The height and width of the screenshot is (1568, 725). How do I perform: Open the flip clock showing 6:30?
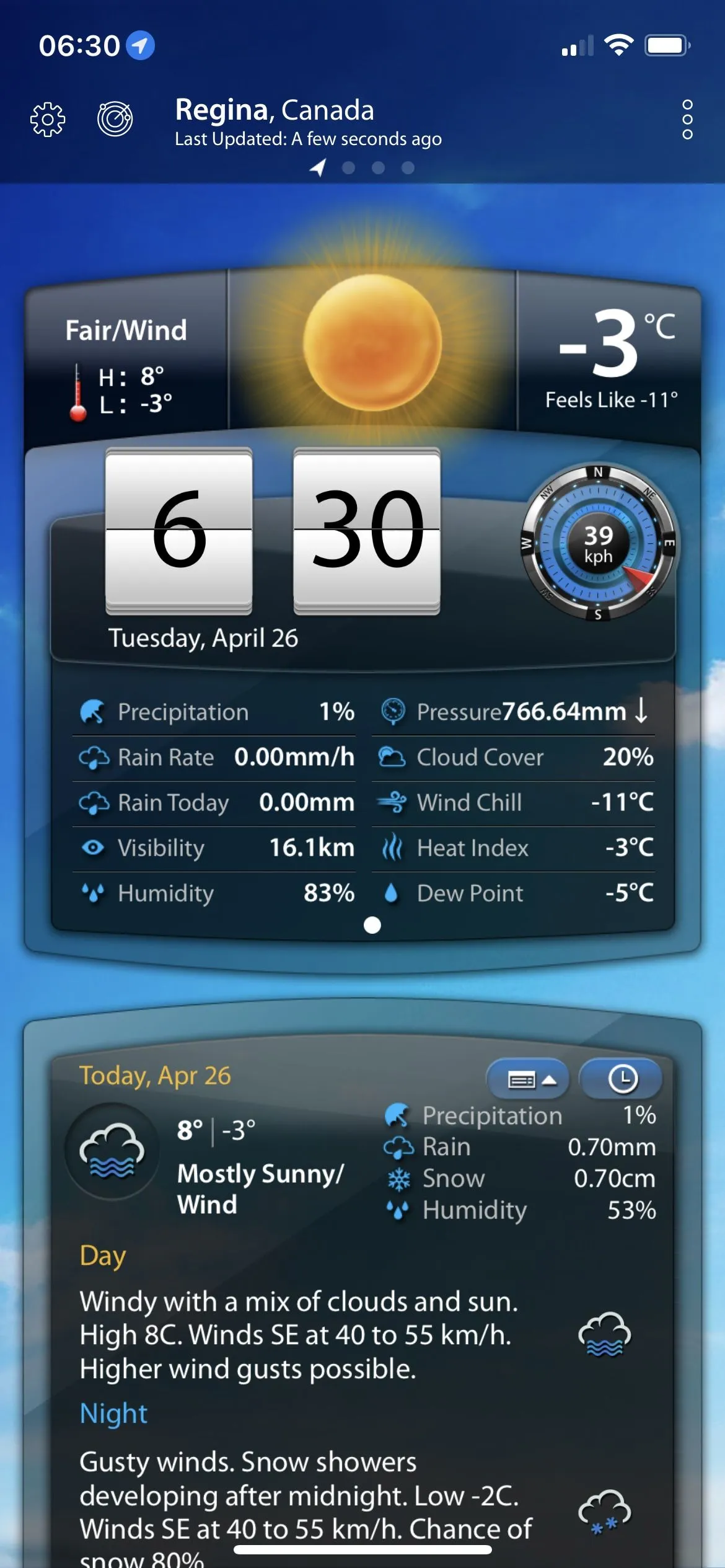273,531
